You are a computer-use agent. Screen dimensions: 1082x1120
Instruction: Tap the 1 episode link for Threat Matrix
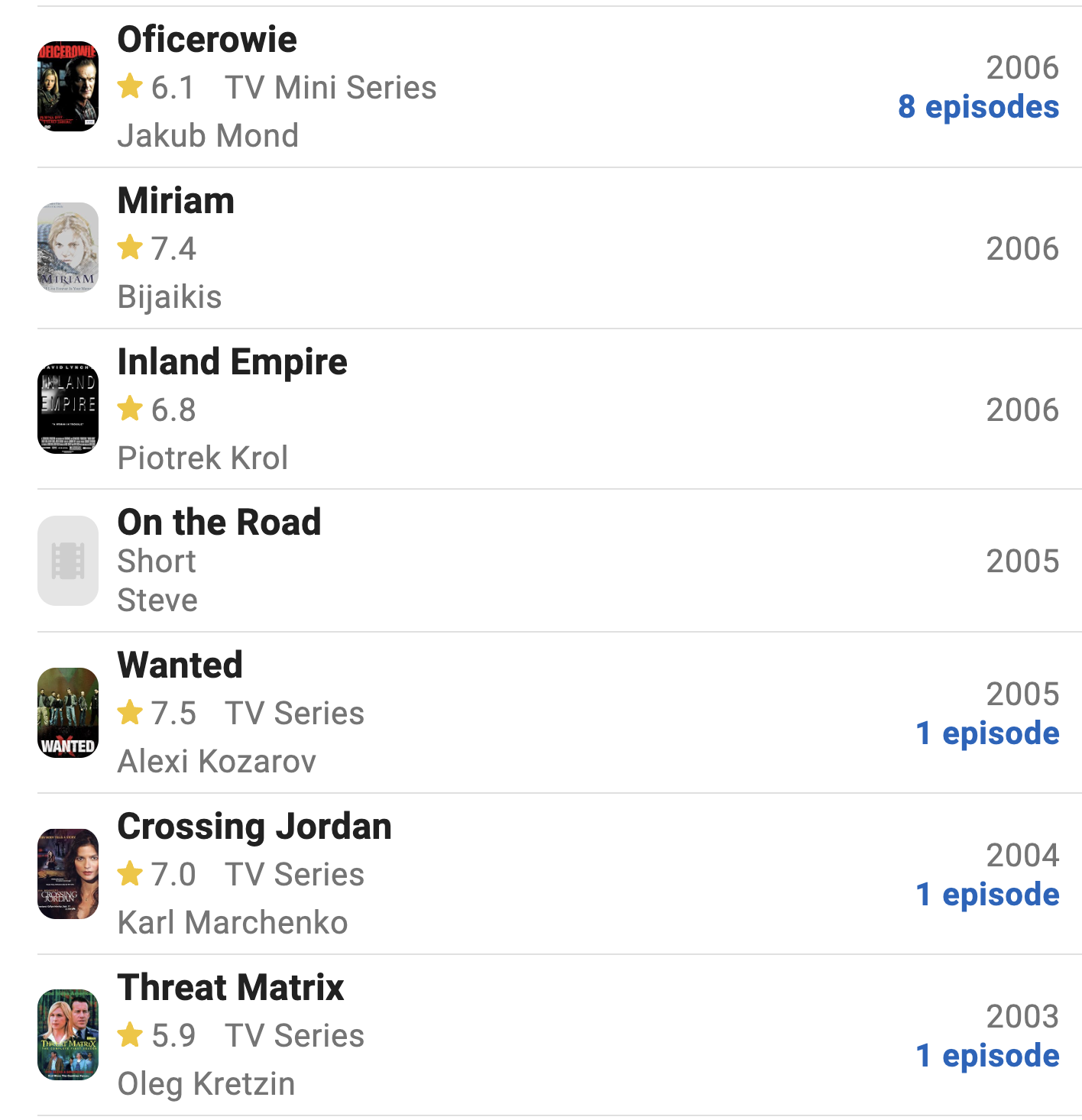coord(987,1056)
